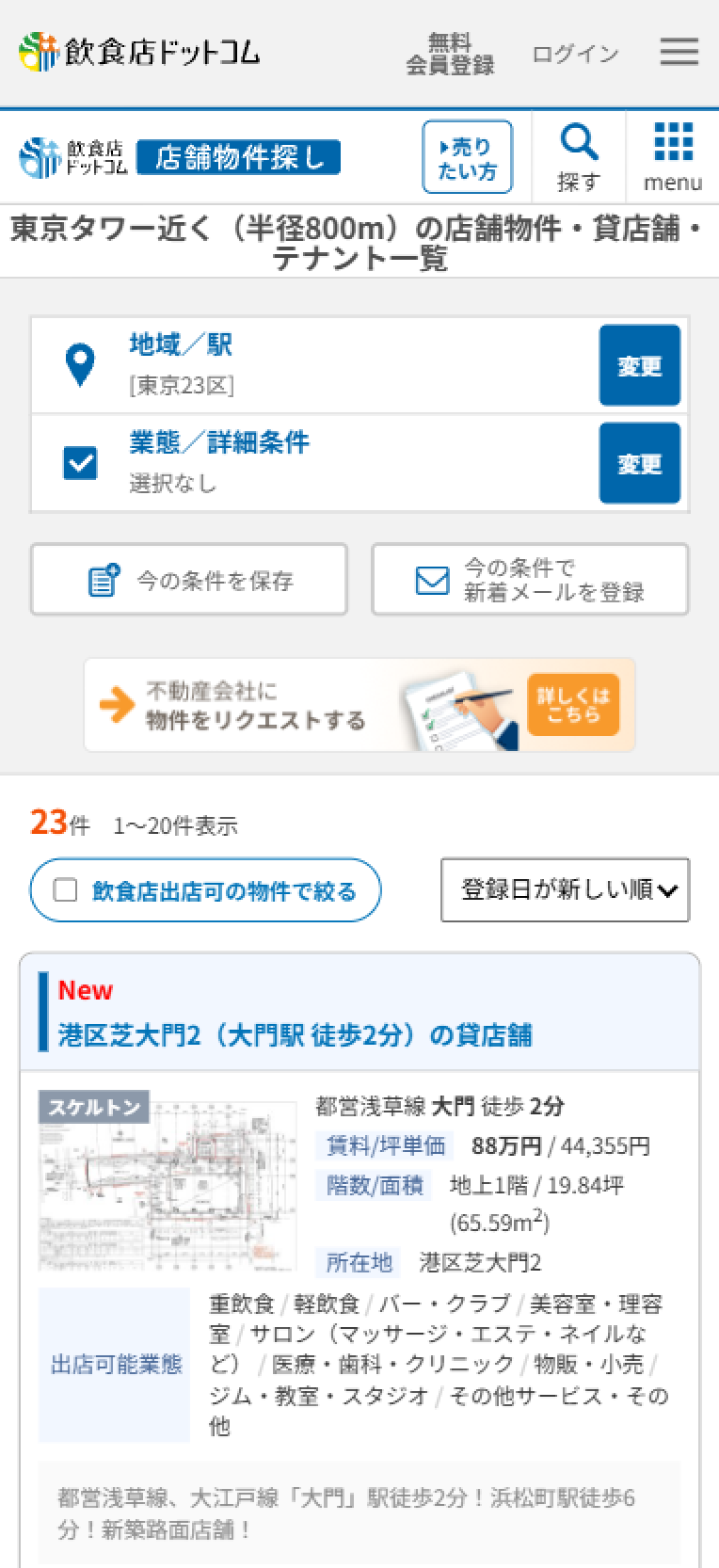Viewport: 719px width, 1568px height.
Task: Check 飲食店出店可の物件で絞る filter
Action: click(205, 889)
